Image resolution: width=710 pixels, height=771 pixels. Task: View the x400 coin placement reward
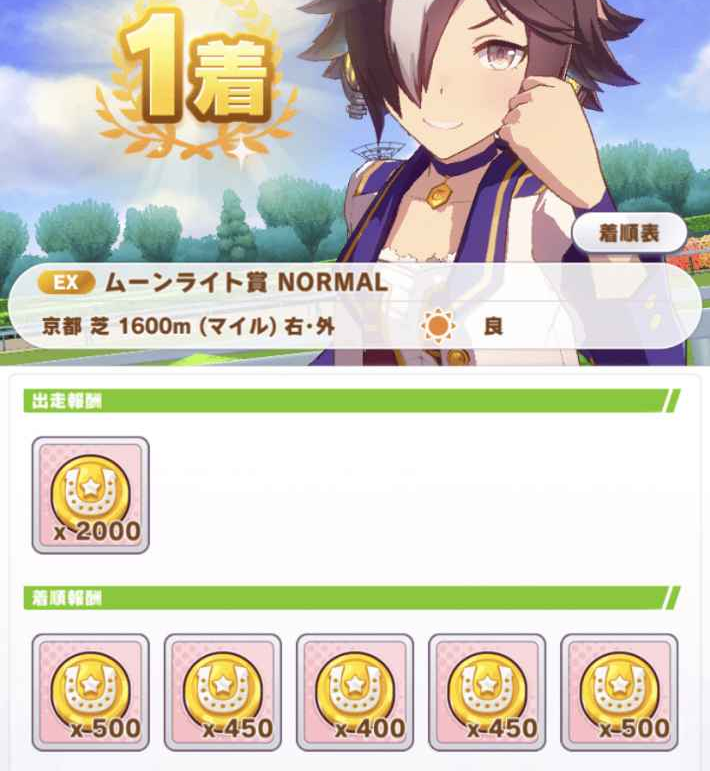tap(355, 692)
